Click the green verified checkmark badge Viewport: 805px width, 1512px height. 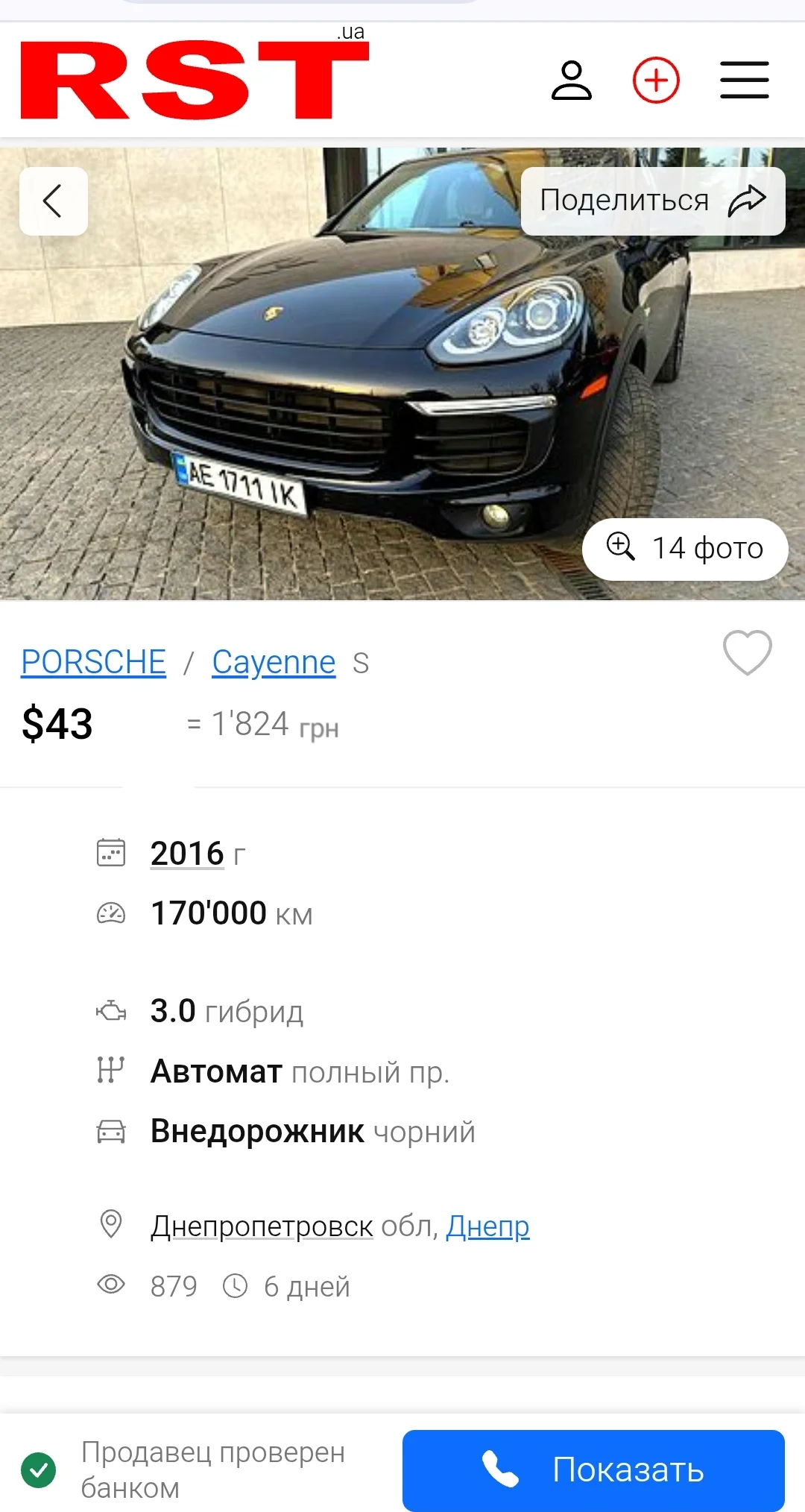click(39, 1470)
